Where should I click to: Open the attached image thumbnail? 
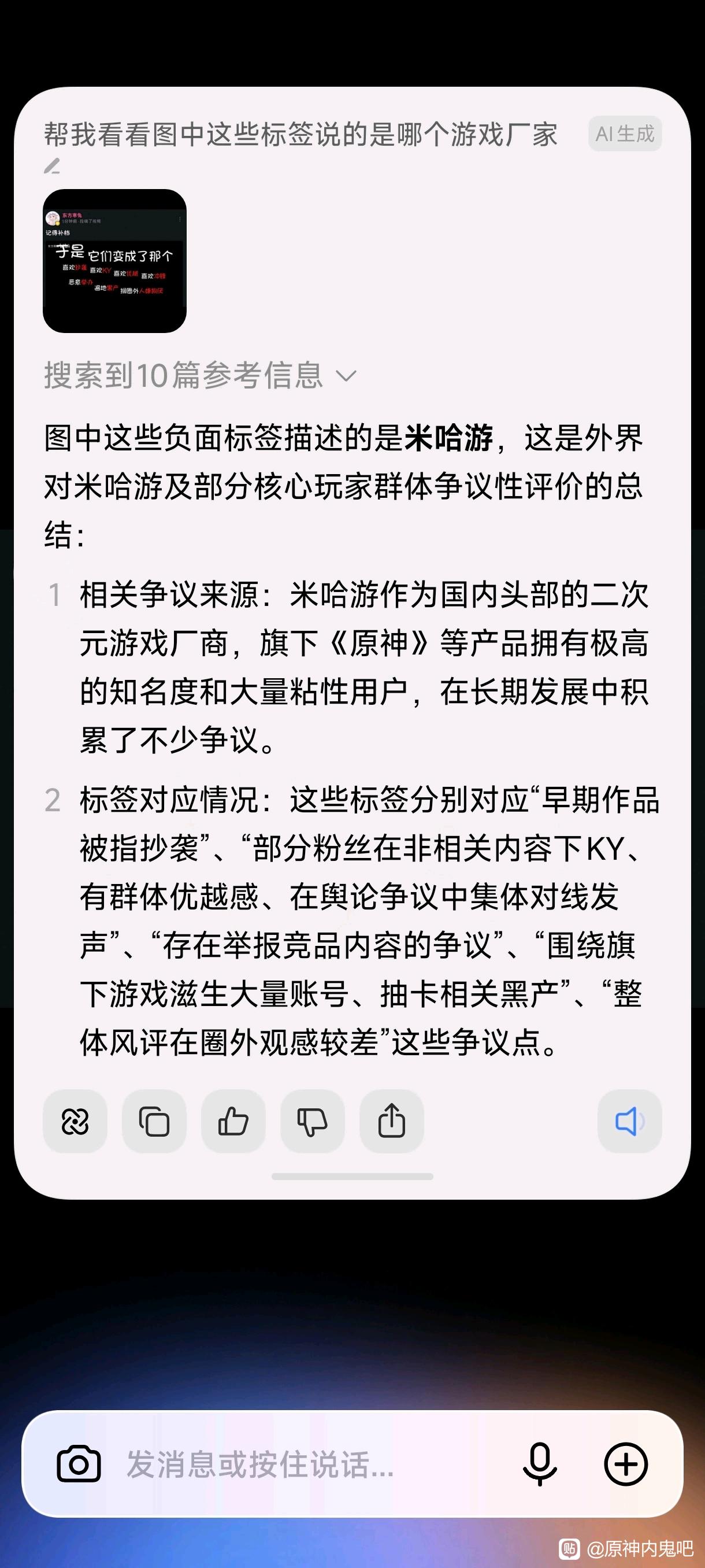(114, 261)
